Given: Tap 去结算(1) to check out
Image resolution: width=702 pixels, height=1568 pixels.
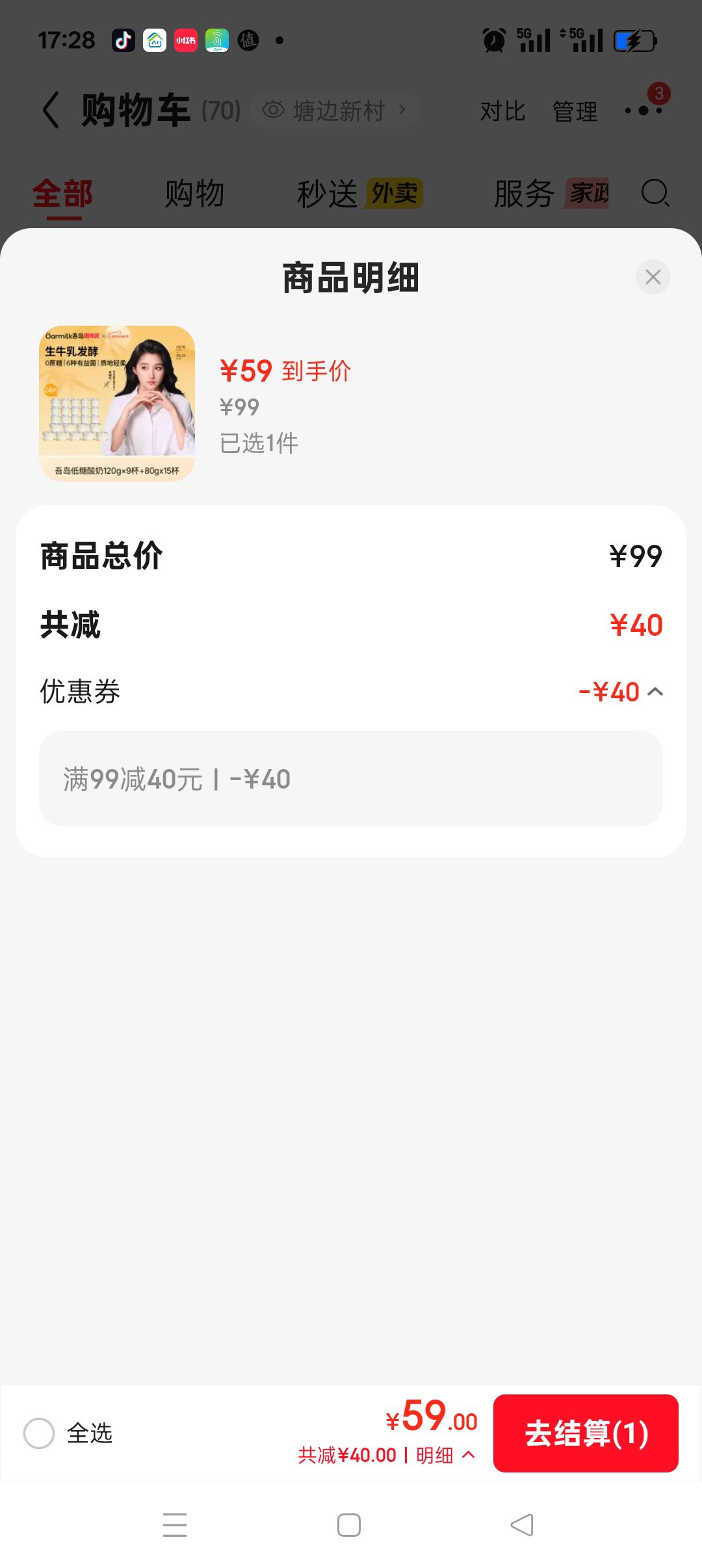Looking at the screenshot, I should click(586, 1433).
